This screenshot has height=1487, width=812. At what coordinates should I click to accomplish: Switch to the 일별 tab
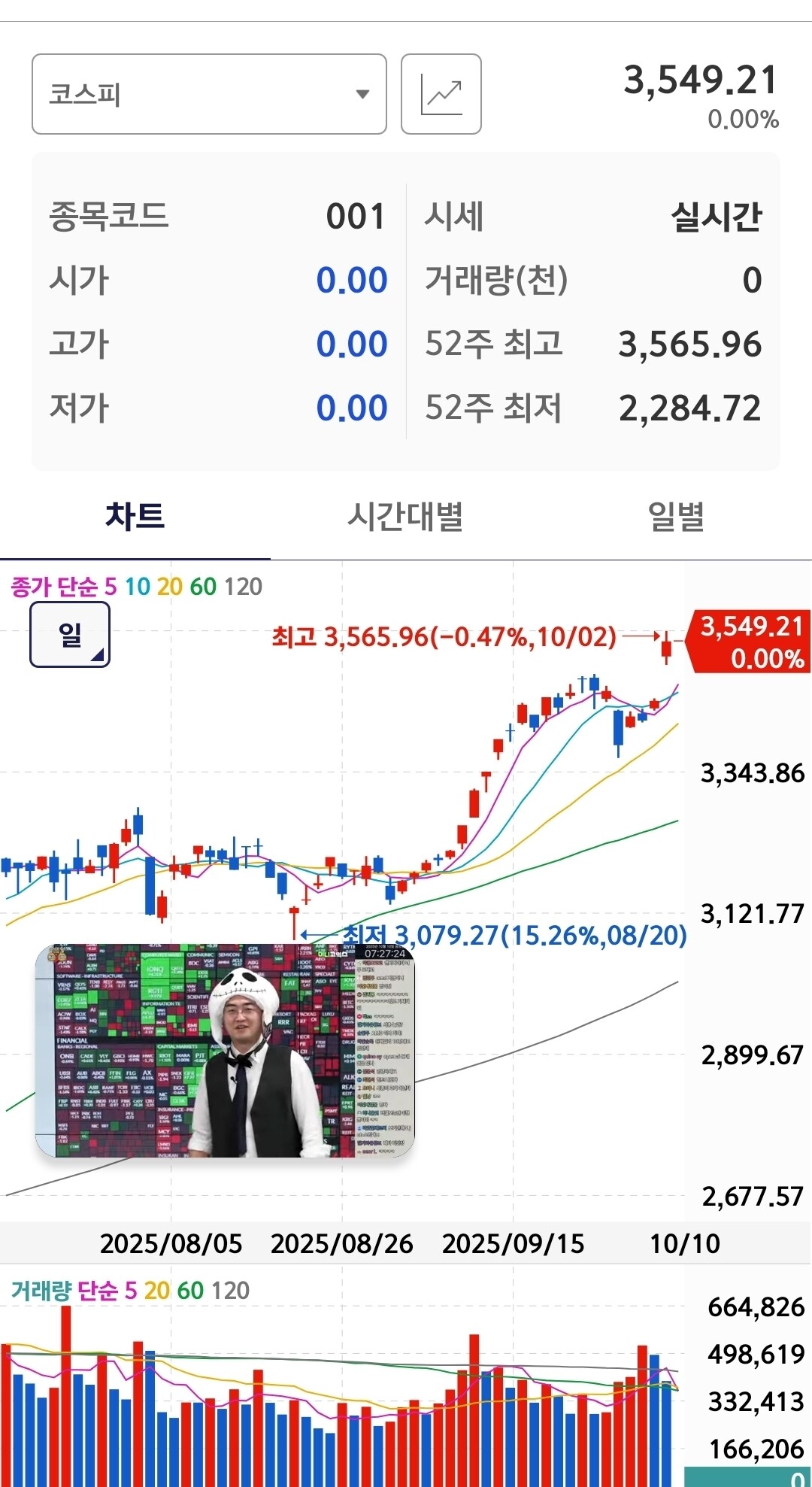tap(676, 516)
